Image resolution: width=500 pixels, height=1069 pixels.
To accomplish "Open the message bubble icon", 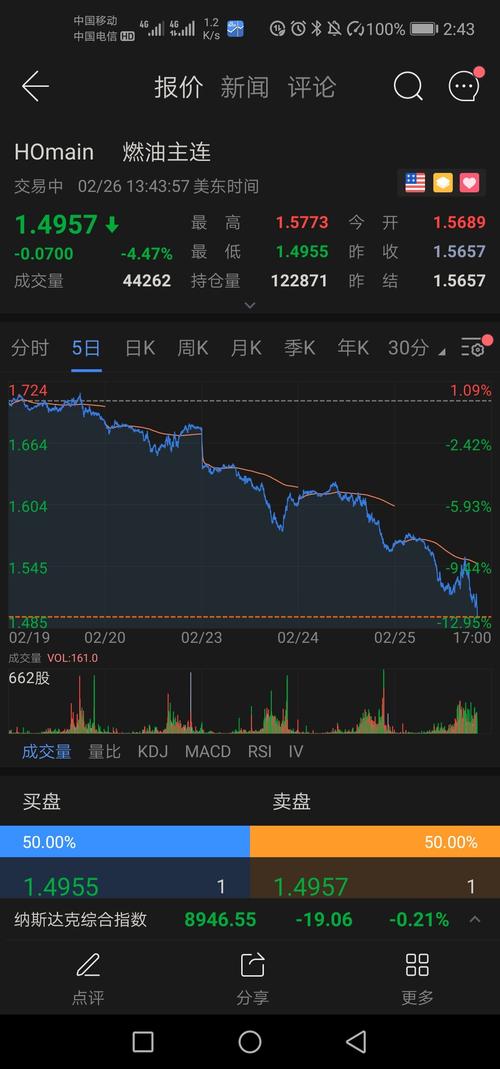I will [x=465, y=86].
